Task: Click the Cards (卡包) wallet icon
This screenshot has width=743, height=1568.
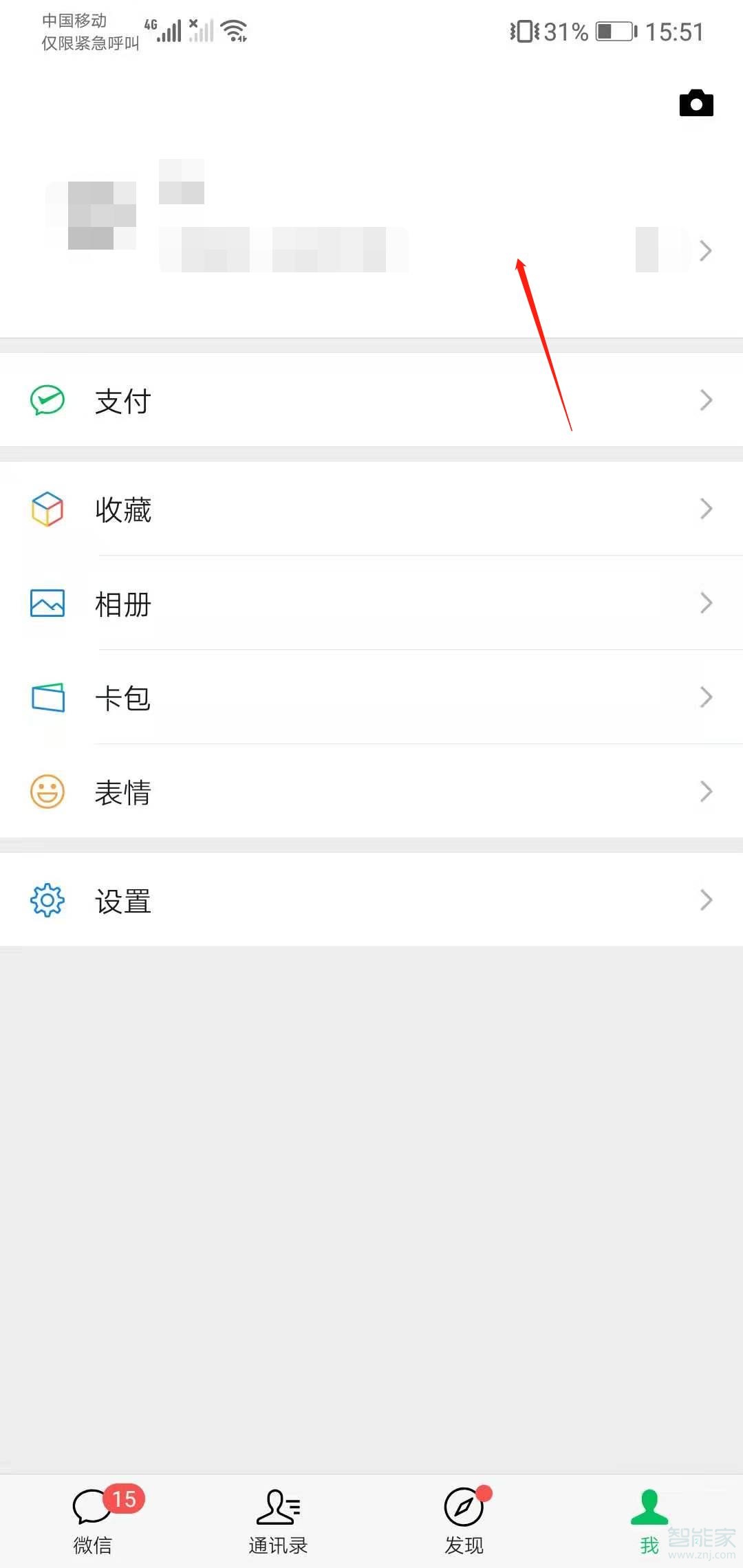Action: pyautogui.click(x=47, y=697)
